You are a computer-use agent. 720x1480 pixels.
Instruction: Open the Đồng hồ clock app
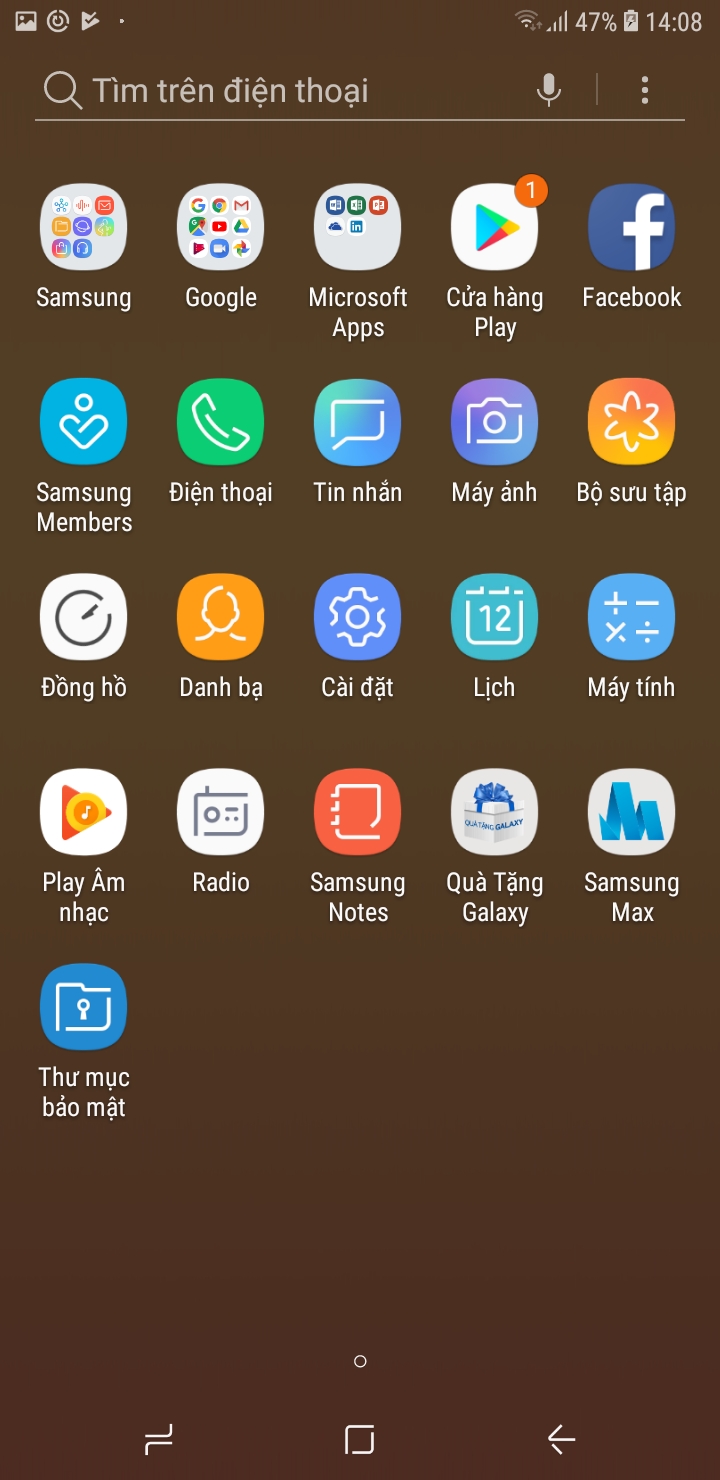pos(83,615)
